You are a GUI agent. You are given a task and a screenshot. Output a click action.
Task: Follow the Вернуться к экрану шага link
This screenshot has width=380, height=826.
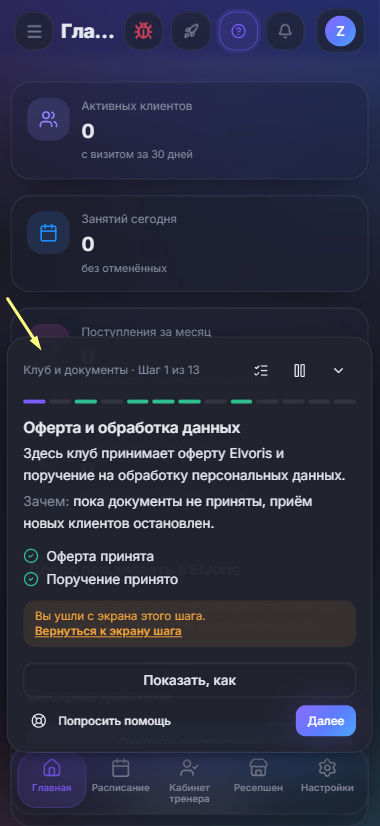click(x=109, y=631)
